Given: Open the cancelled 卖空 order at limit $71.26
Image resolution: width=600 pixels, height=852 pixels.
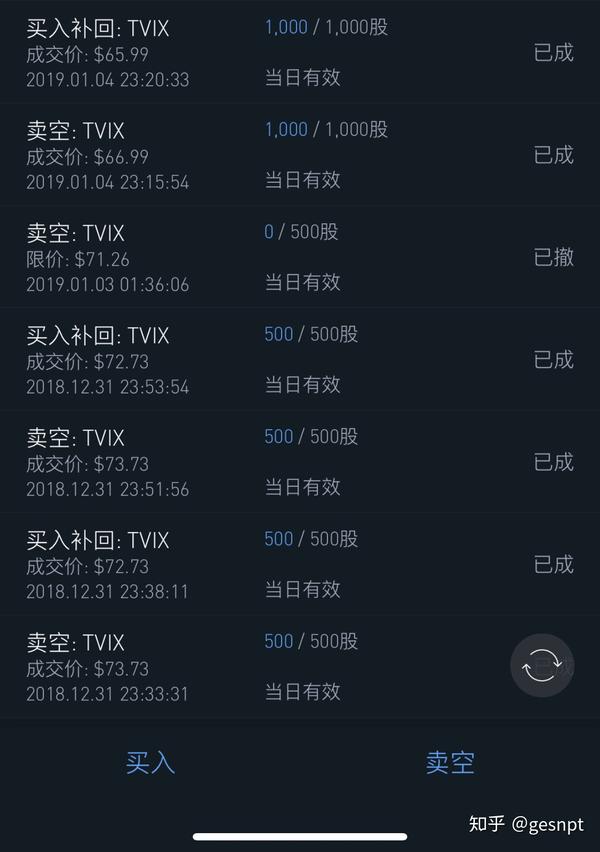Looking at the screenshot, I should click(300, 258).
